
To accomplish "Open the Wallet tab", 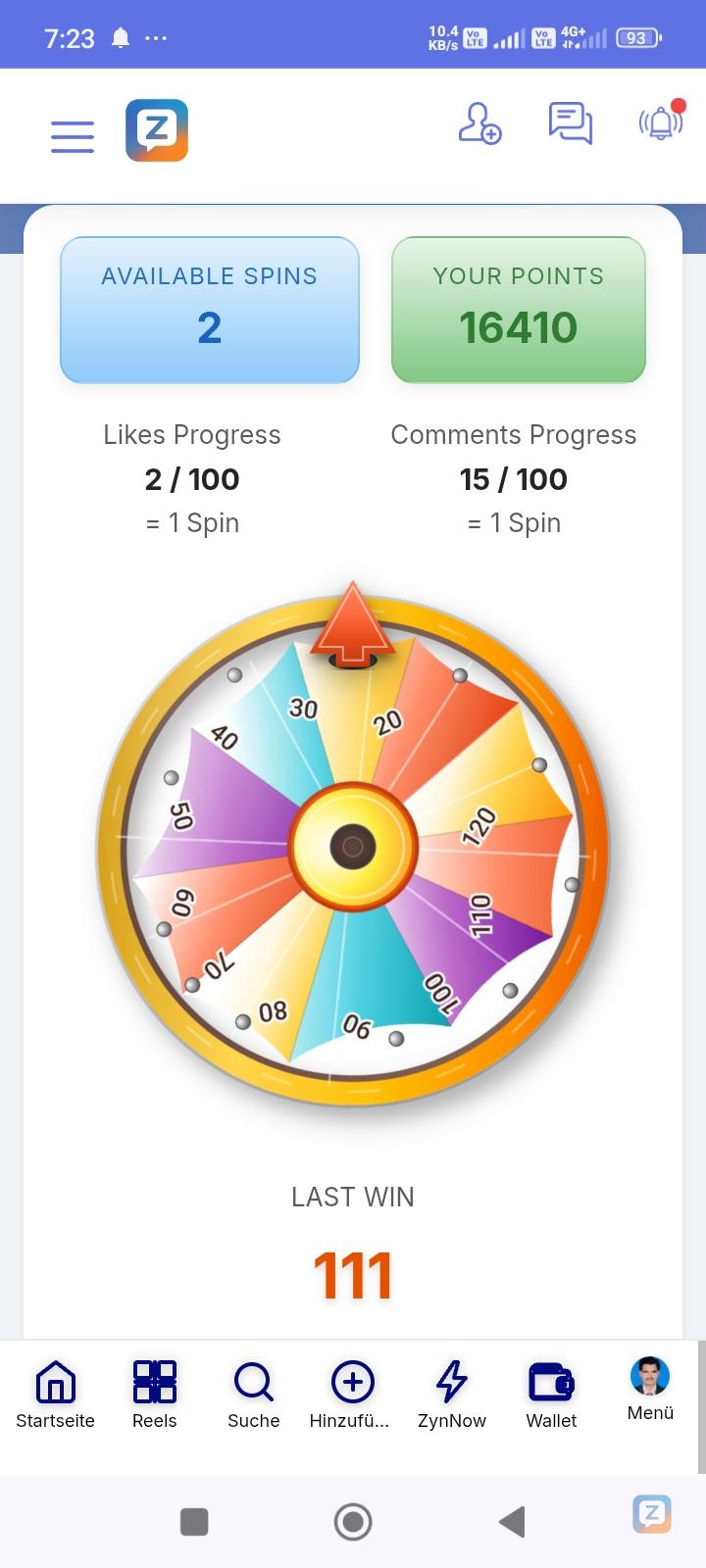I will click(551, 1395).
